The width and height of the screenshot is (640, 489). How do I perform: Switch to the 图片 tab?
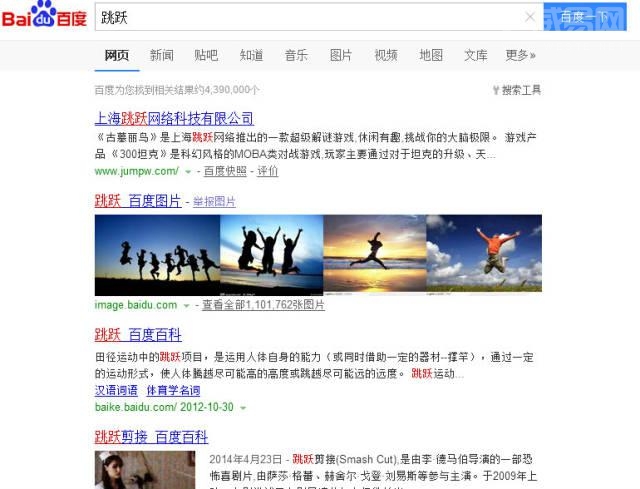tap(341, 55)
